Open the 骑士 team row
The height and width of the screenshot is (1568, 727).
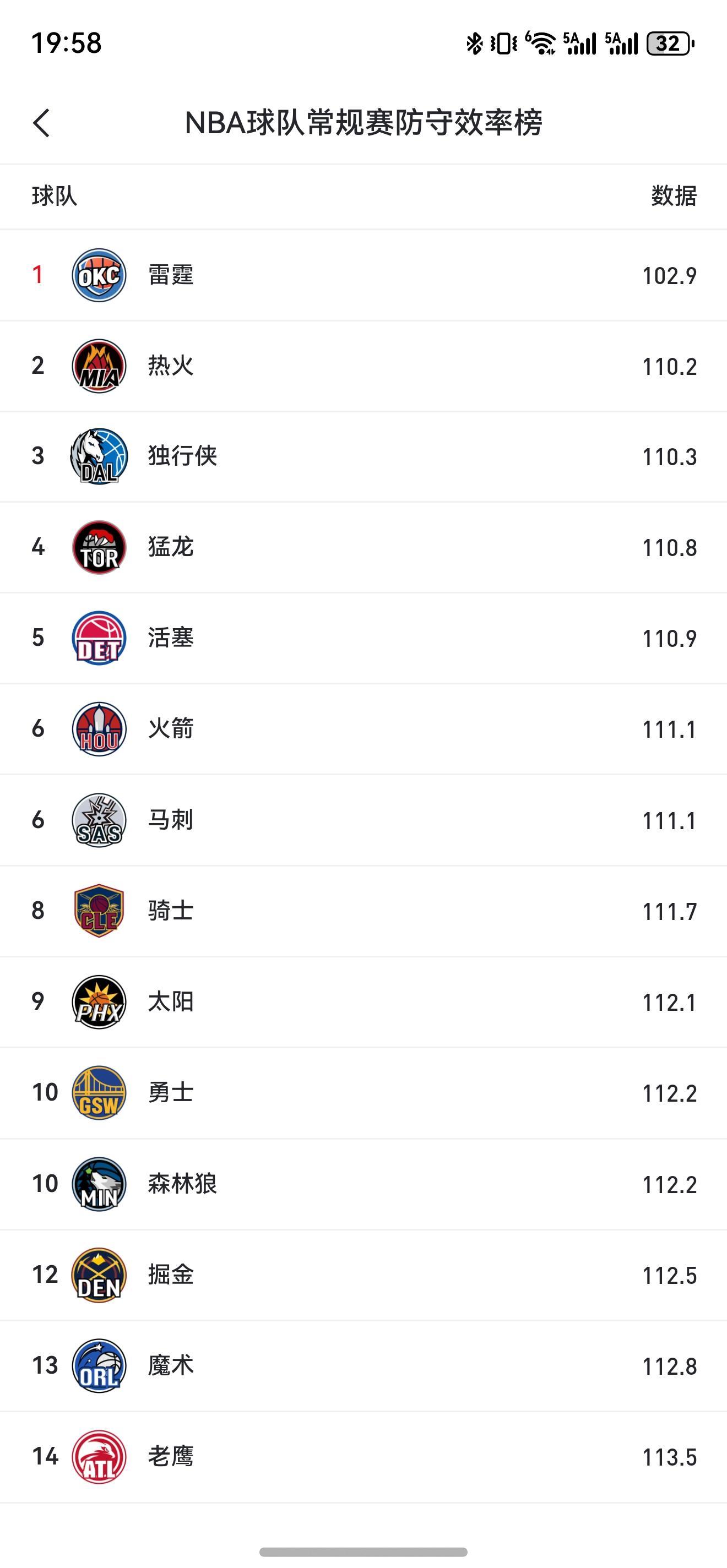coord(363,911)
